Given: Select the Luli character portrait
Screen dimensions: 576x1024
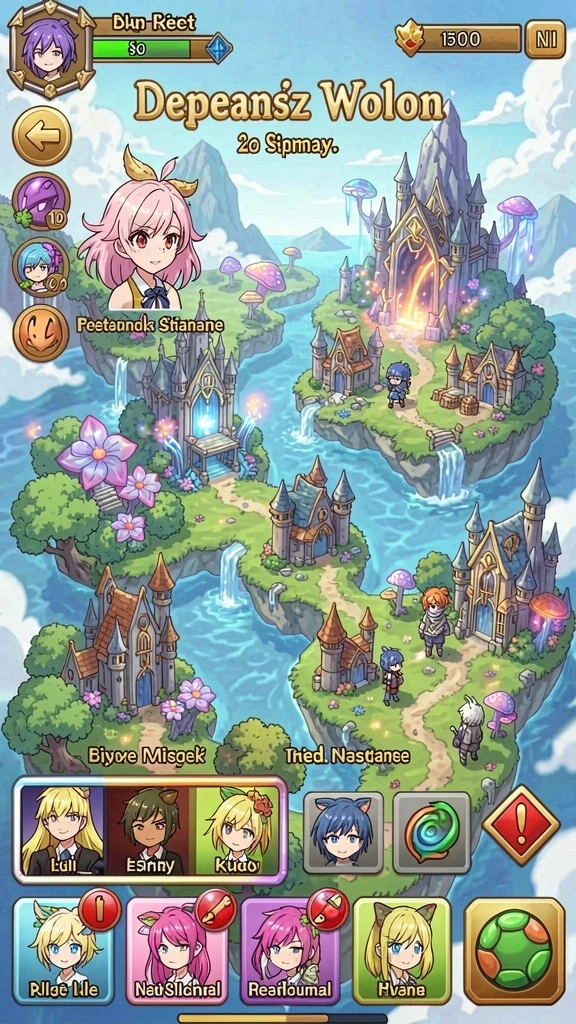Looking at the screenshot, I should [x=63, y=830].
